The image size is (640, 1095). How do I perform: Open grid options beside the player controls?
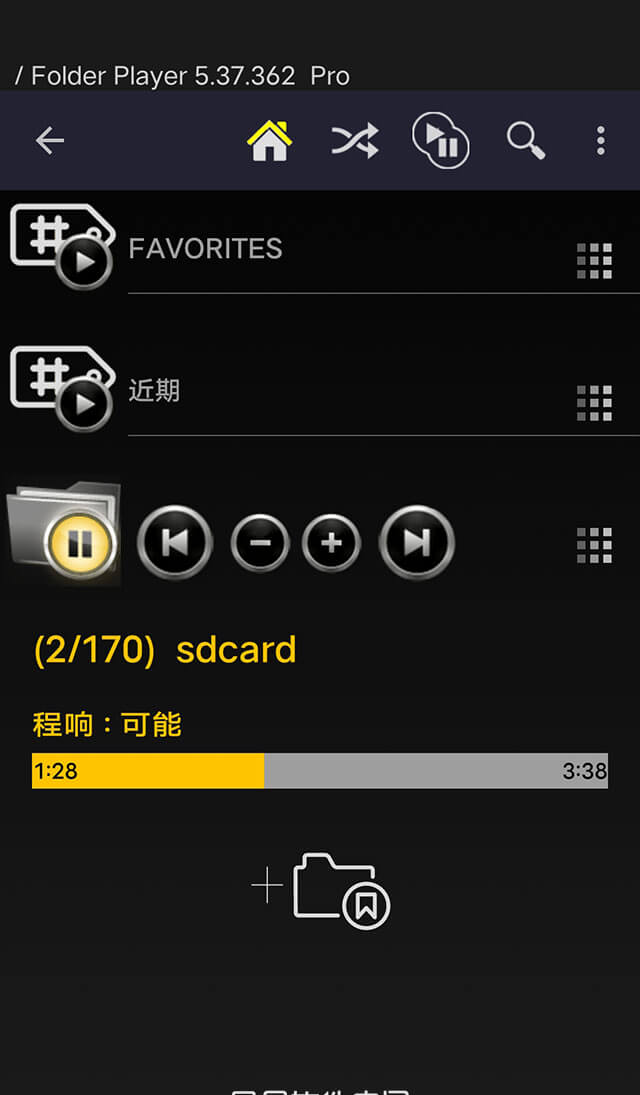[595, 545]
